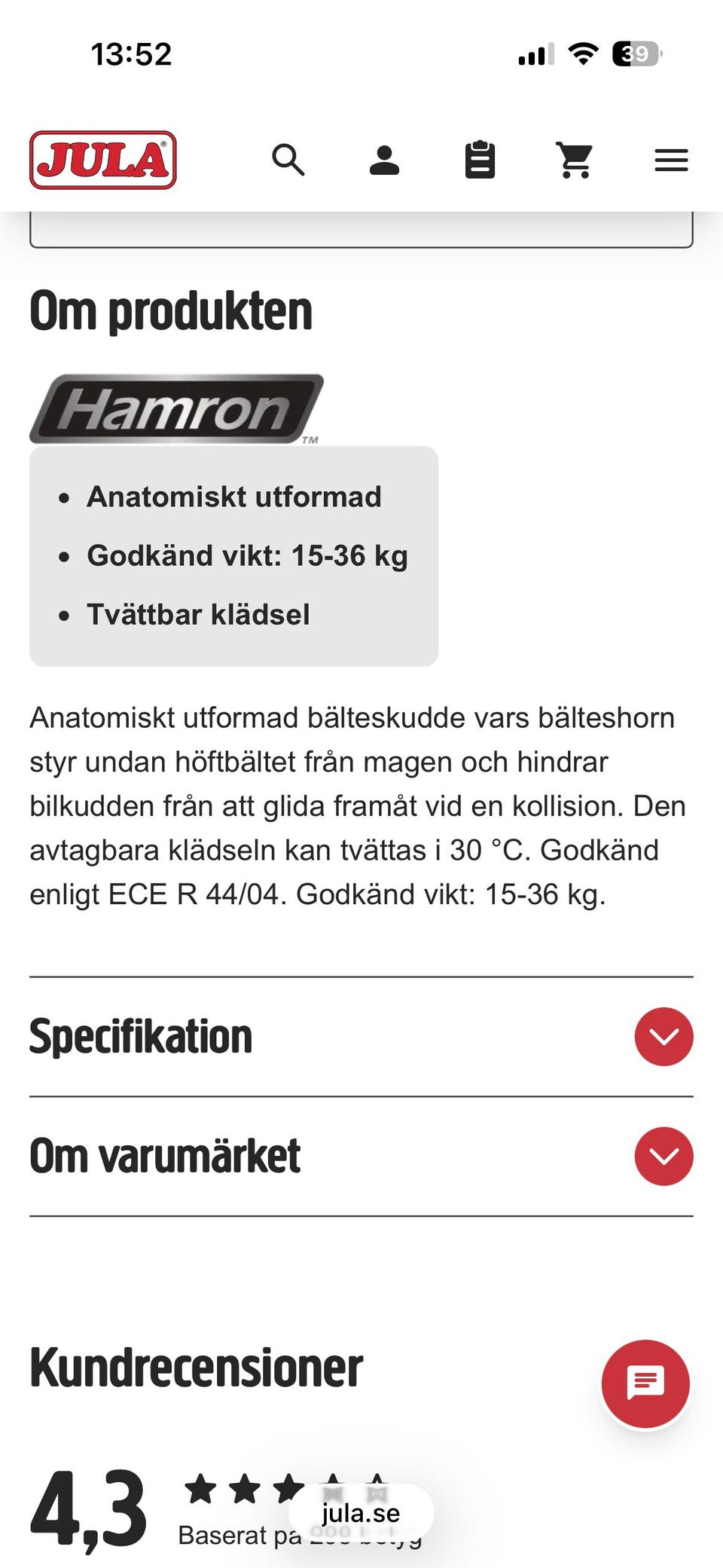Tap the Jula logo to go home
This screenshot has width=723, height=1568.
[103, 160]
